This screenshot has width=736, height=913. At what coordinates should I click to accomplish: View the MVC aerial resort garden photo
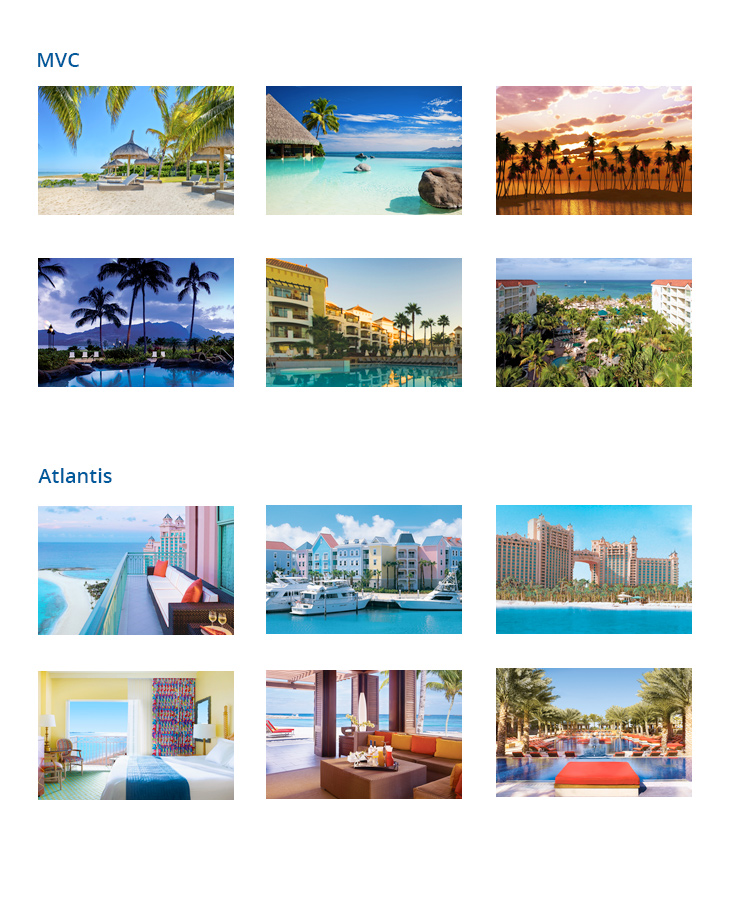click(594, 322)
